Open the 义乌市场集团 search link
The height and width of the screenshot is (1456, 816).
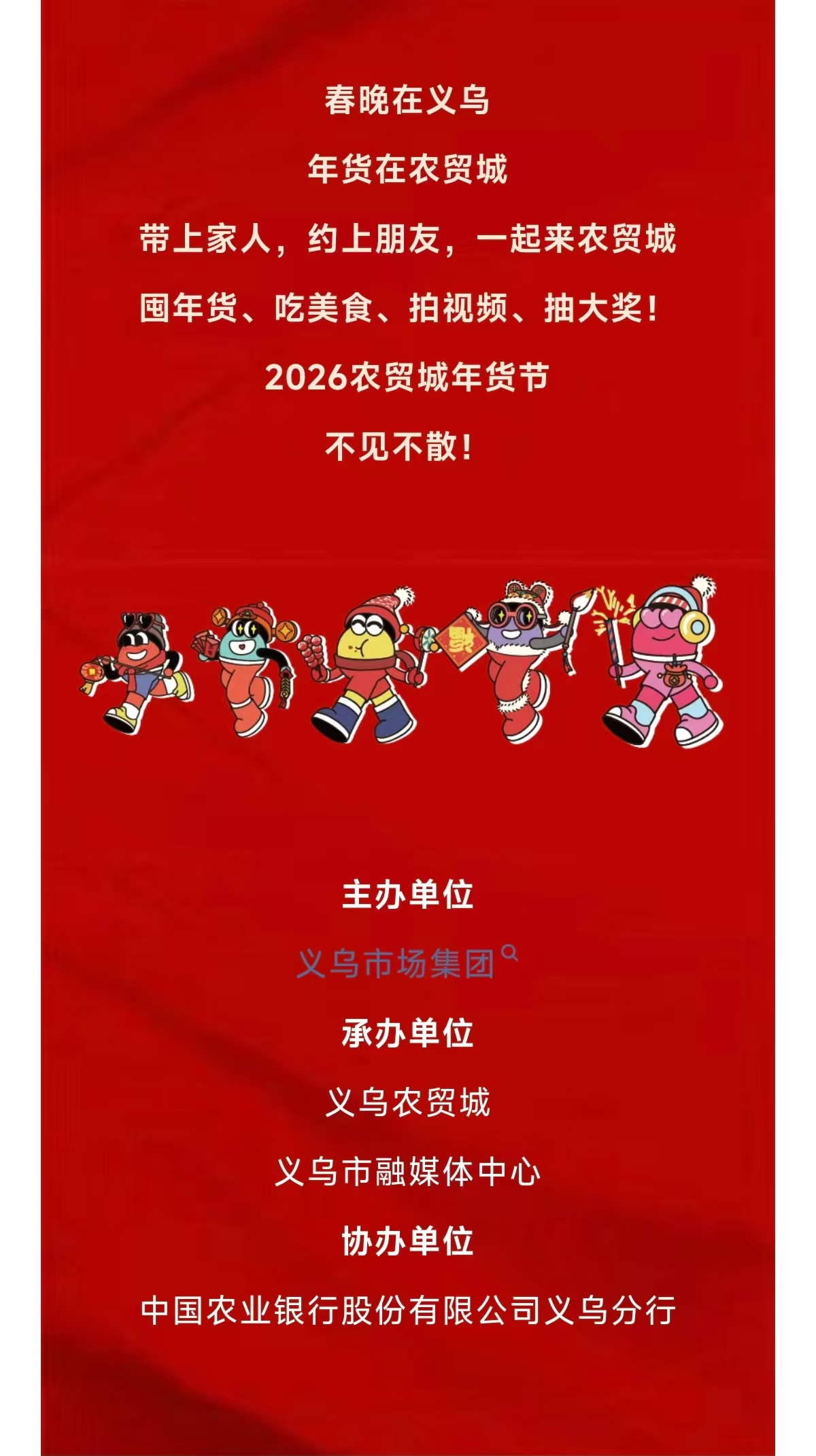point(396,964)
